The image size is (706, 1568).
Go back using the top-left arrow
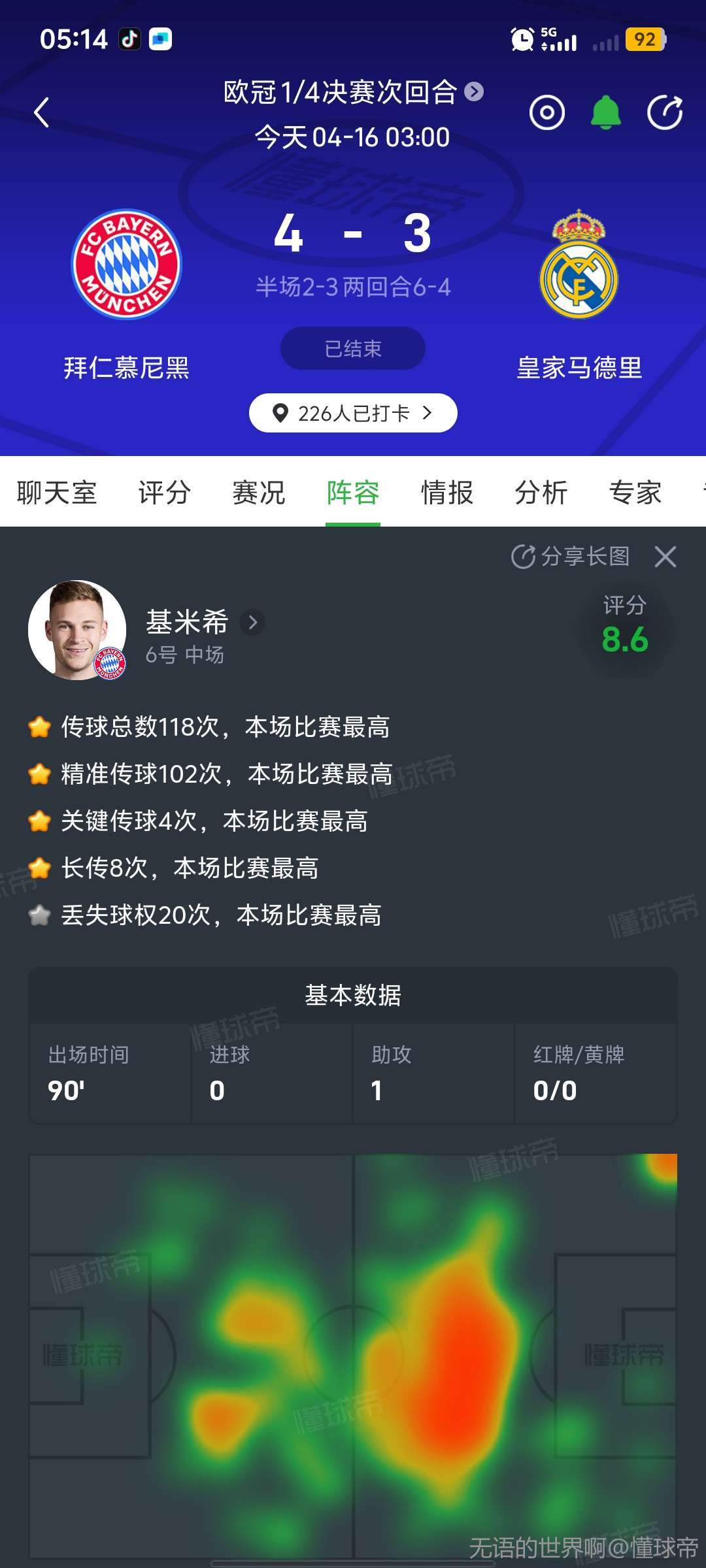pos(42,112)
